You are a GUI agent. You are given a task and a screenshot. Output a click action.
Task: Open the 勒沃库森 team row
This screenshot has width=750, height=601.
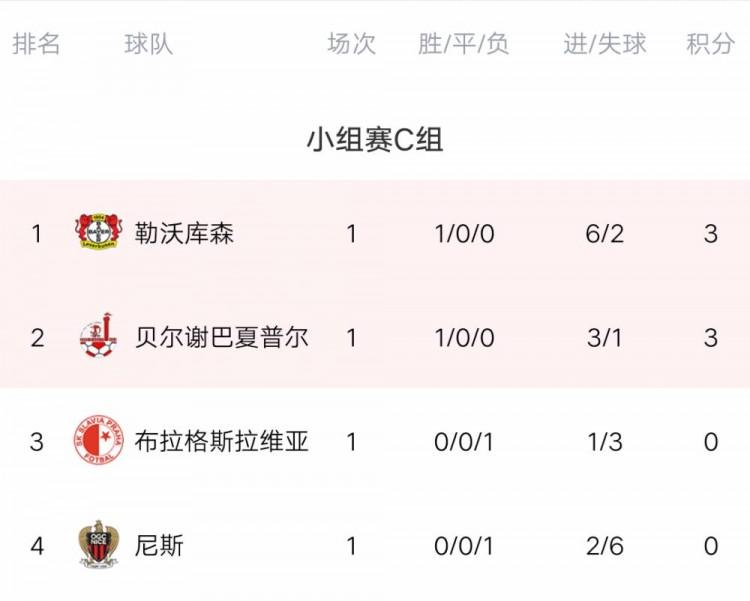(184, 234)
